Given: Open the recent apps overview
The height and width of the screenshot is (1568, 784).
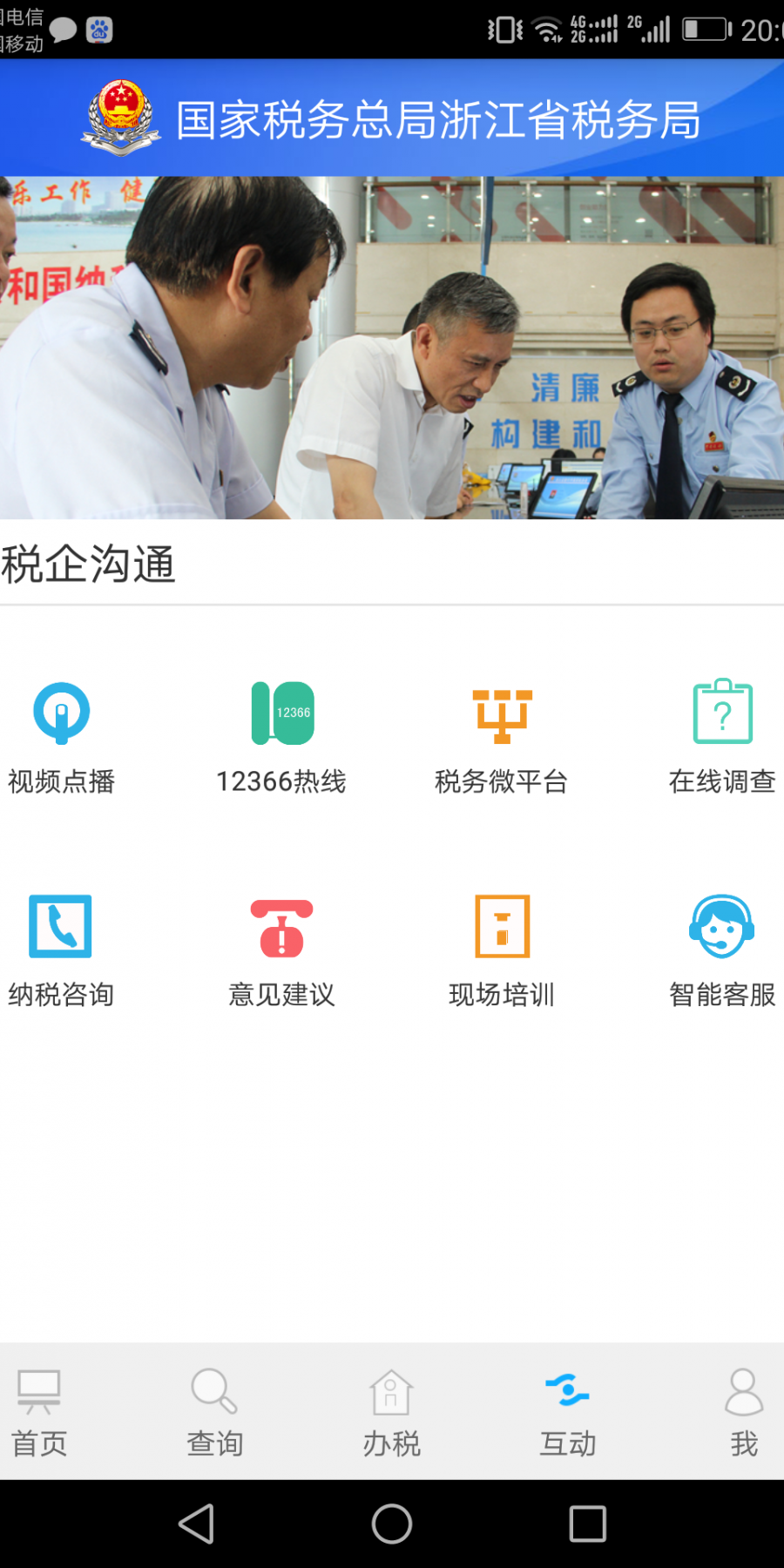Looking at the screenshot, I should tap(587, 1524).
